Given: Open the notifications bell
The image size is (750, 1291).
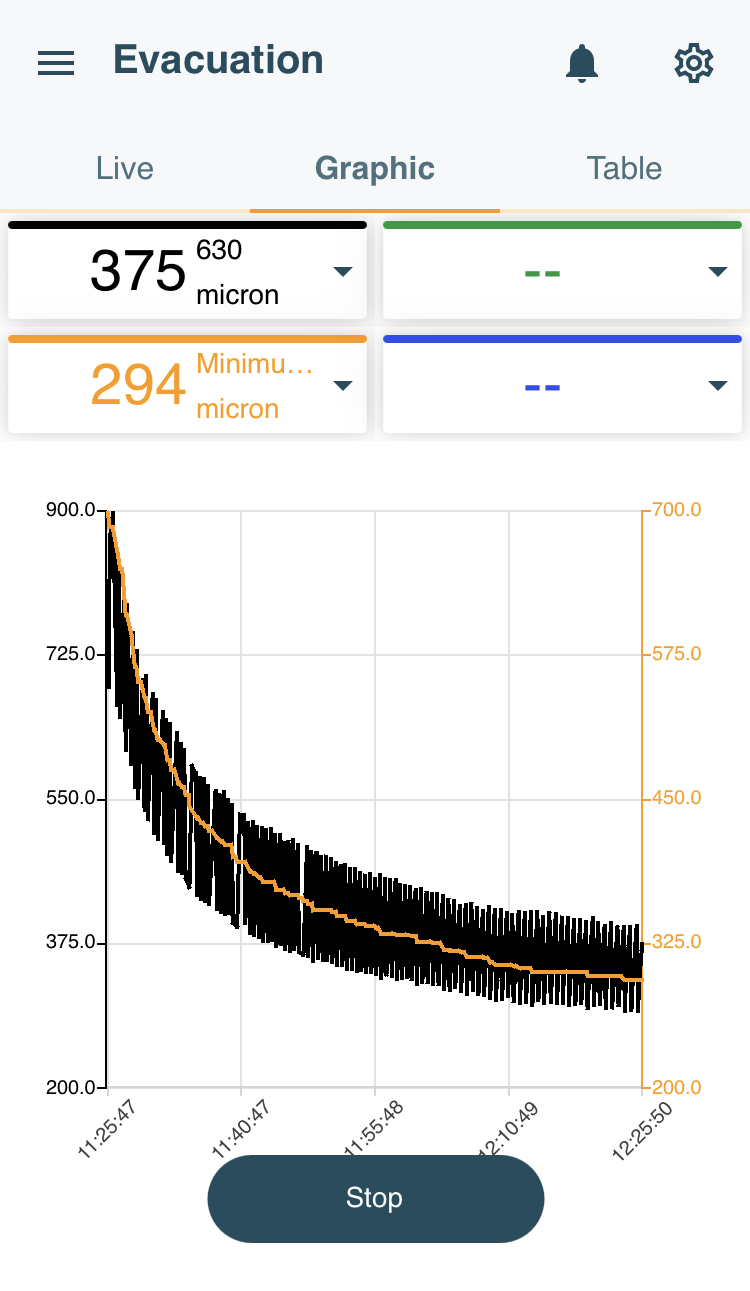Looking at the screenshot, I should (581, 63).
